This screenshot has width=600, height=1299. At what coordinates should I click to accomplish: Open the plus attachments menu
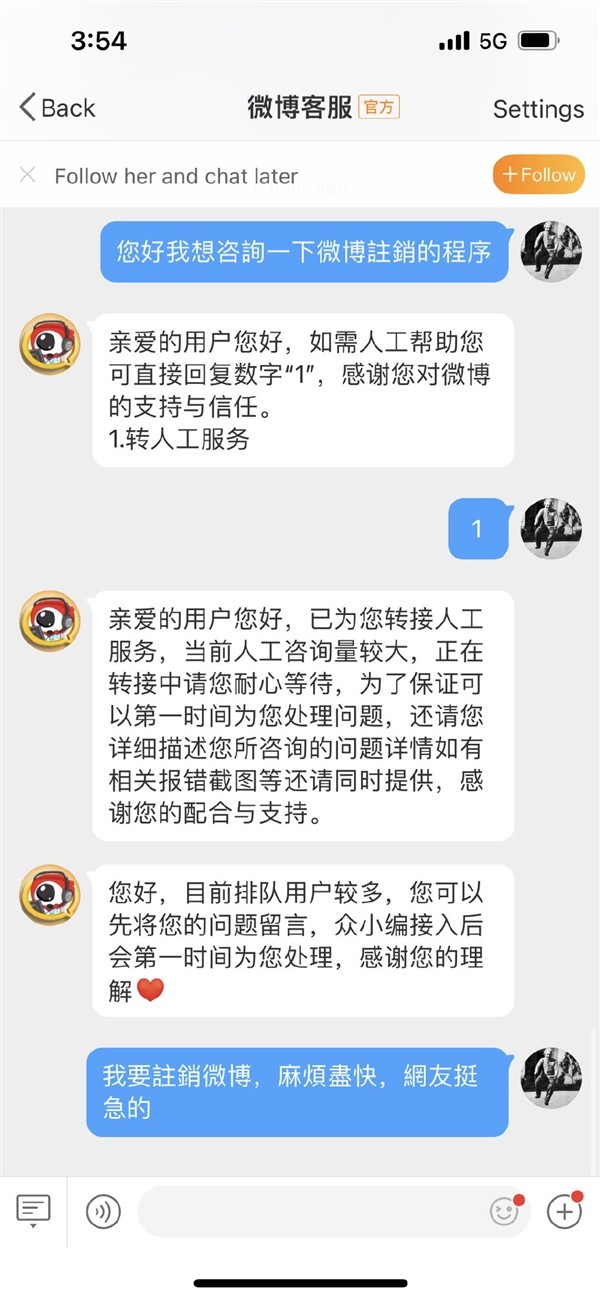[564, 1212]
